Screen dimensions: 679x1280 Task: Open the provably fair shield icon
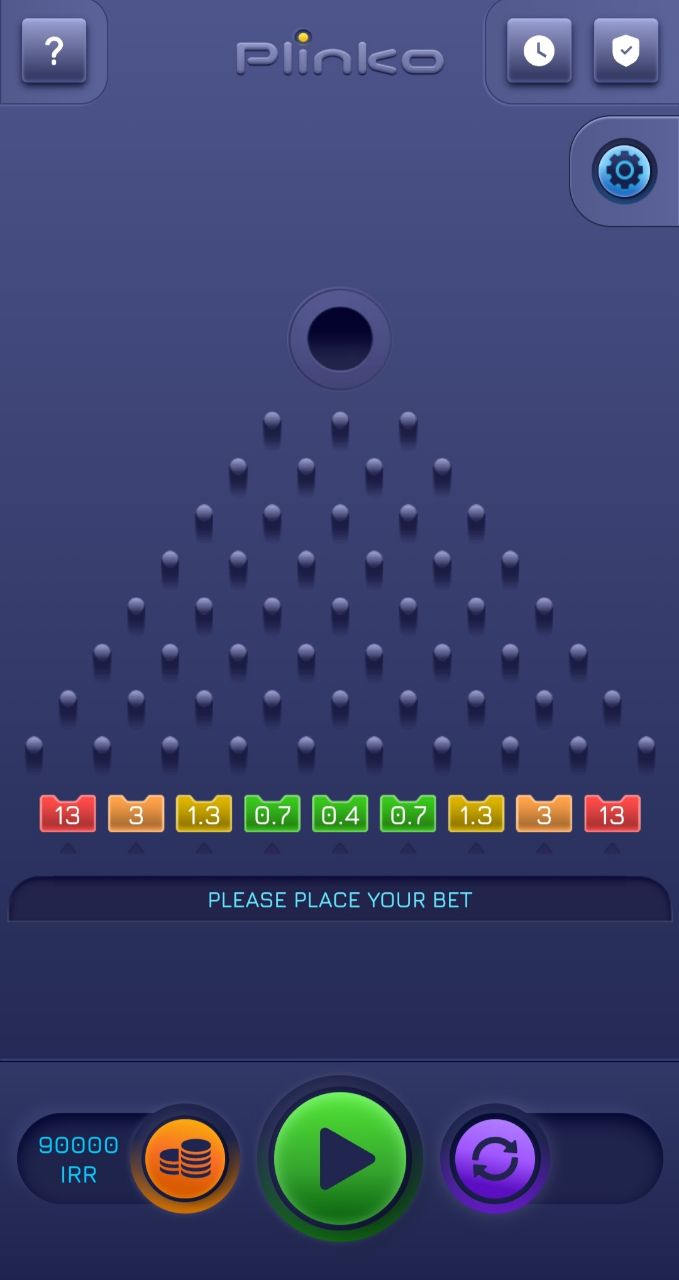click(626, 51)
